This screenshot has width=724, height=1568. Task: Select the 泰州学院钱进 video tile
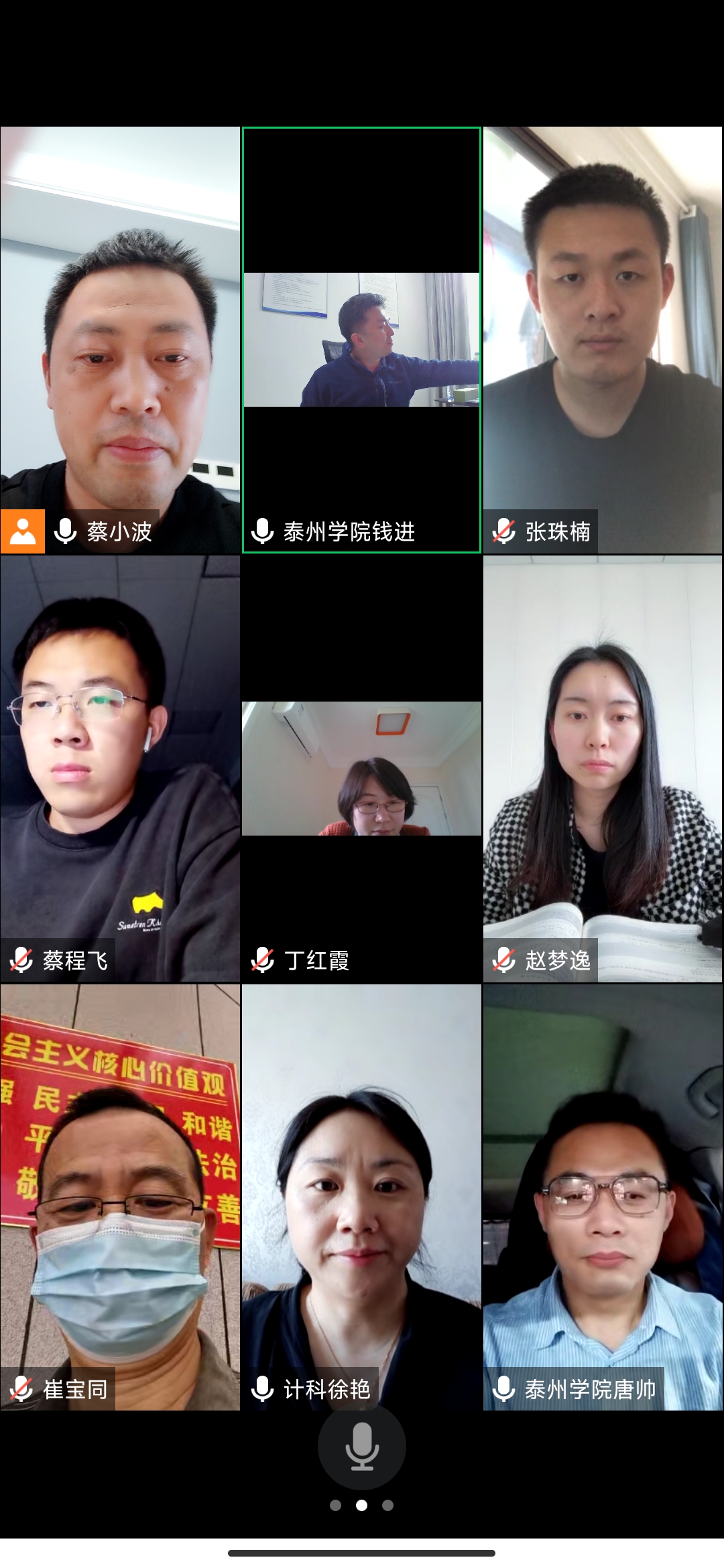(361, 340)
